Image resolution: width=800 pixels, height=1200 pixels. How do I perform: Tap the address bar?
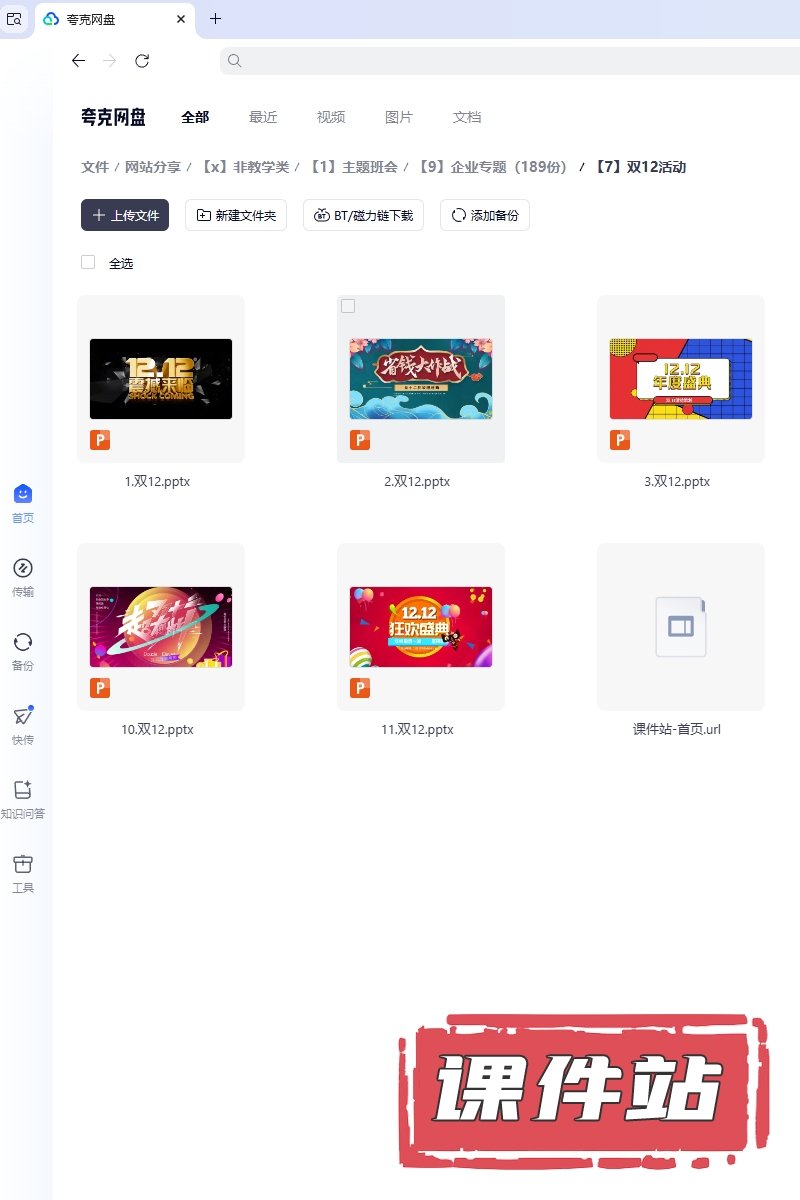click(x=500, y=61)
